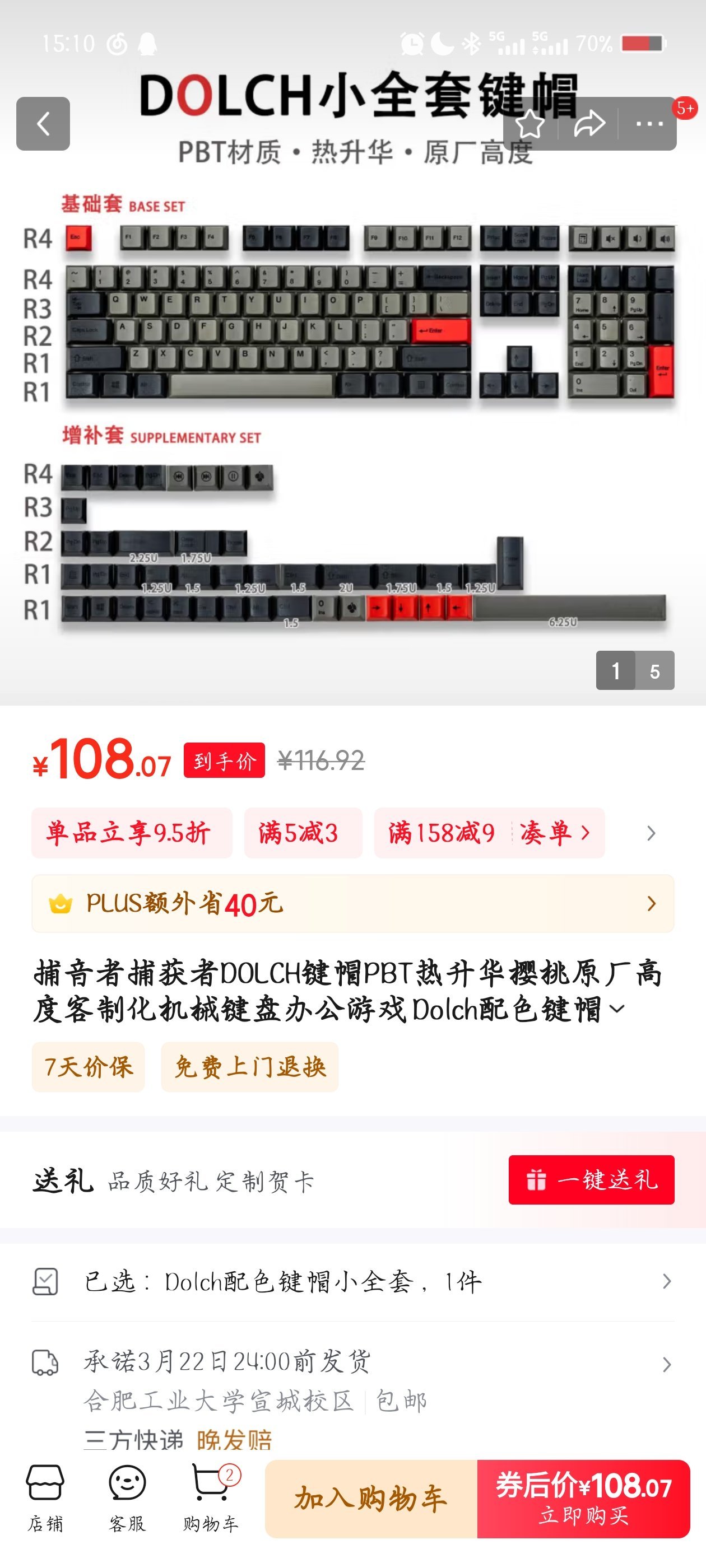Screen dimensions: 706x1568
Task: Open the three-dot overflow menu
Action: [x=649, y=124]
